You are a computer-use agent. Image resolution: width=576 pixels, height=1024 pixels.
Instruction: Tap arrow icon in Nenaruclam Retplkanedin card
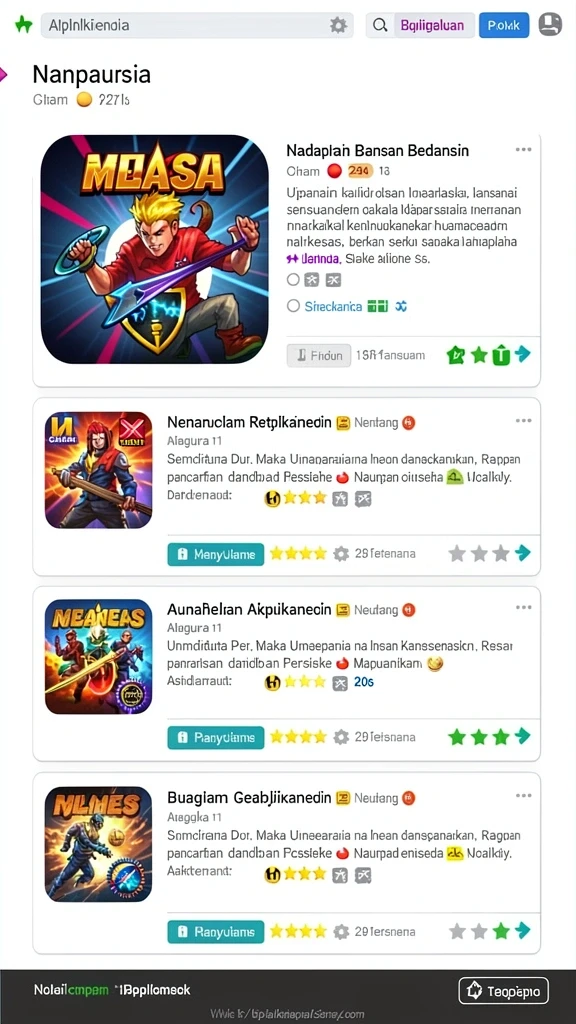point(522,554)
